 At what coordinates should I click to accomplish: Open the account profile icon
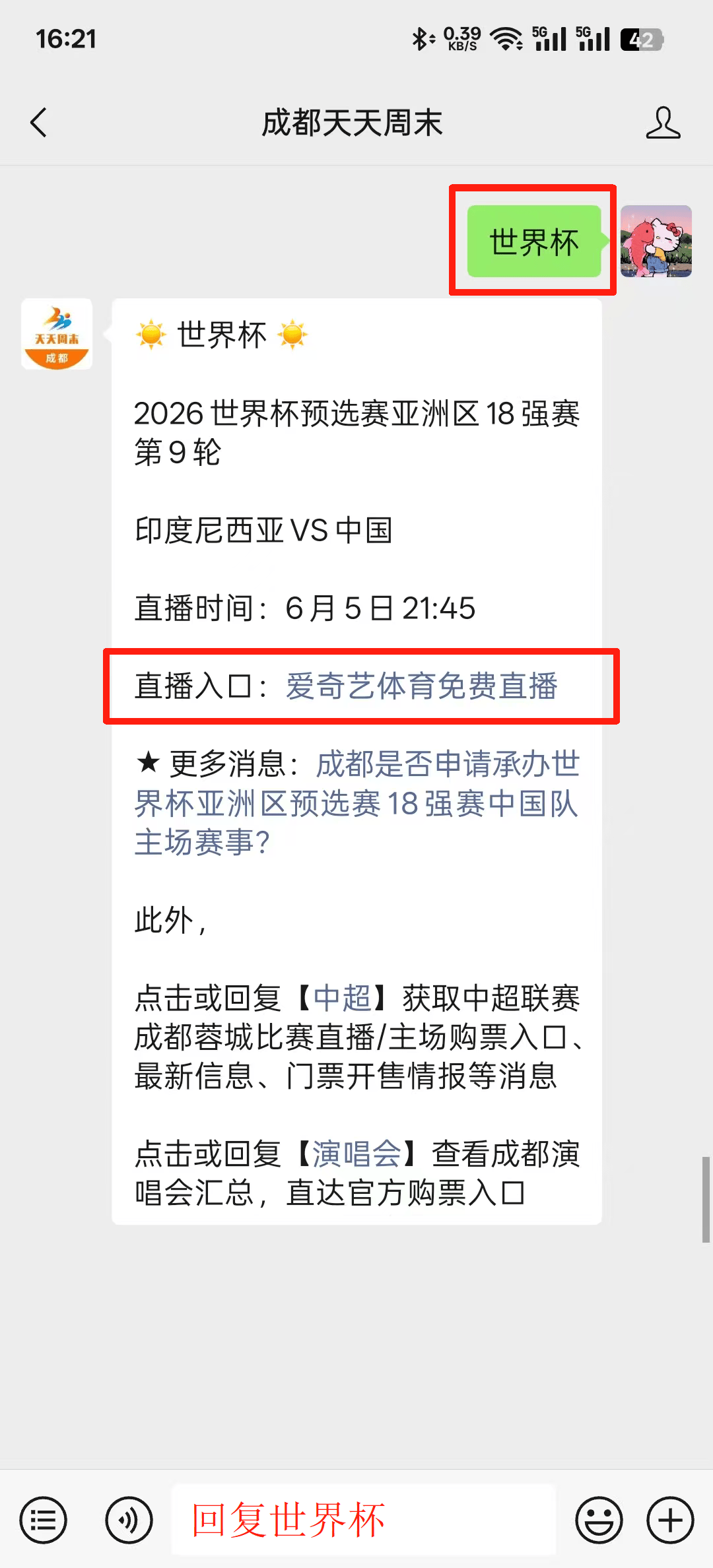click(663, 123)
